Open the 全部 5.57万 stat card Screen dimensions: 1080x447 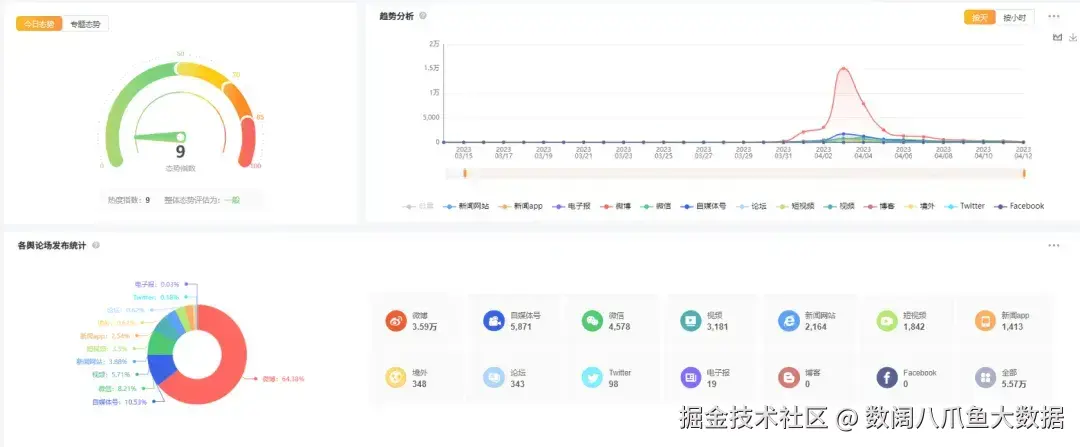pyautogui.click(x=1002, y=377)
